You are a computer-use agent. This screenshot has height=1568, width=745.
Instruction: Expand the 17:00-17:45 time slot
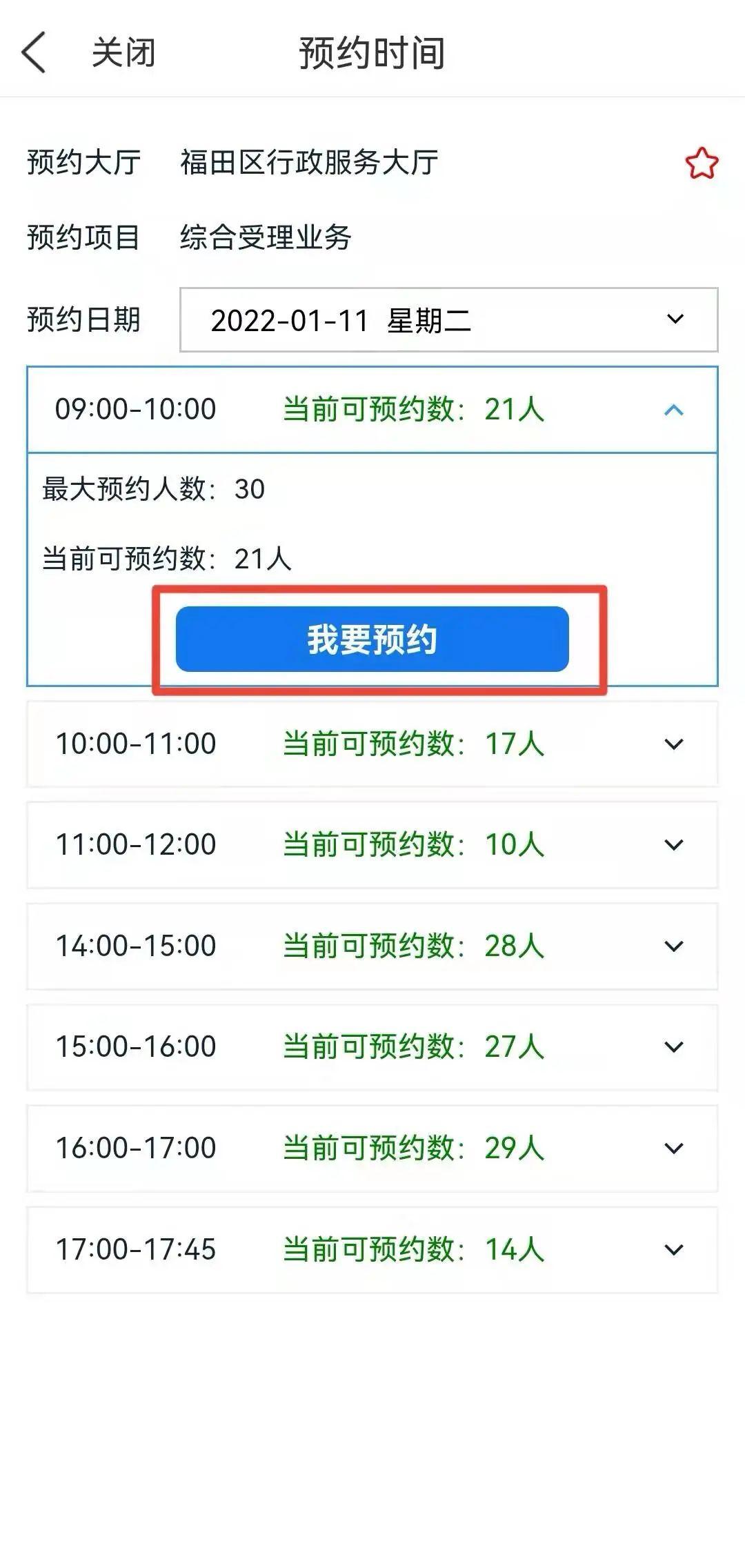[x=673, y=1250]
